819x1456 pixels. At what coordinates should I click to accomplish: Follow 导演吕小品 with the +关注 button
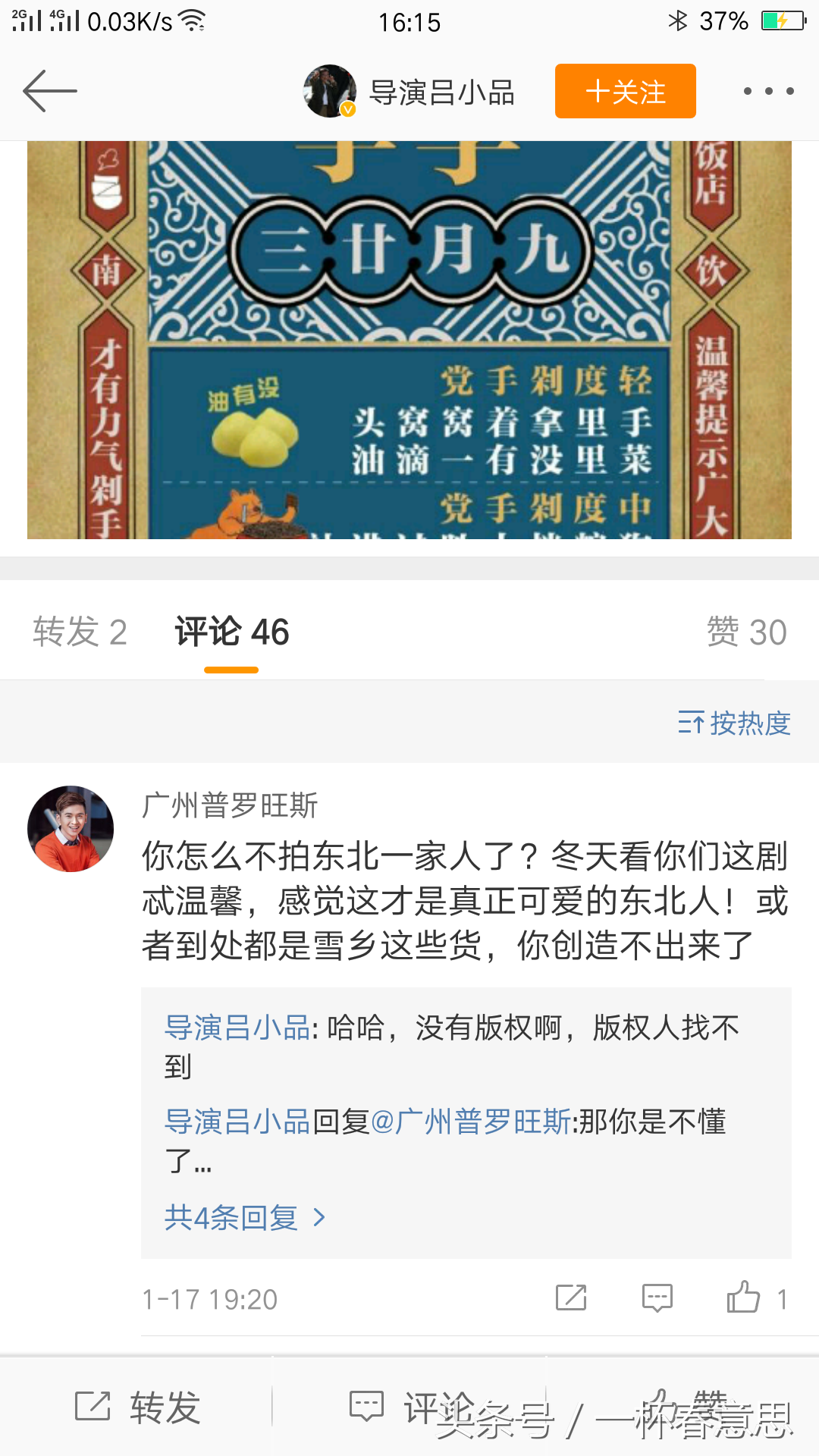(625, 91)
